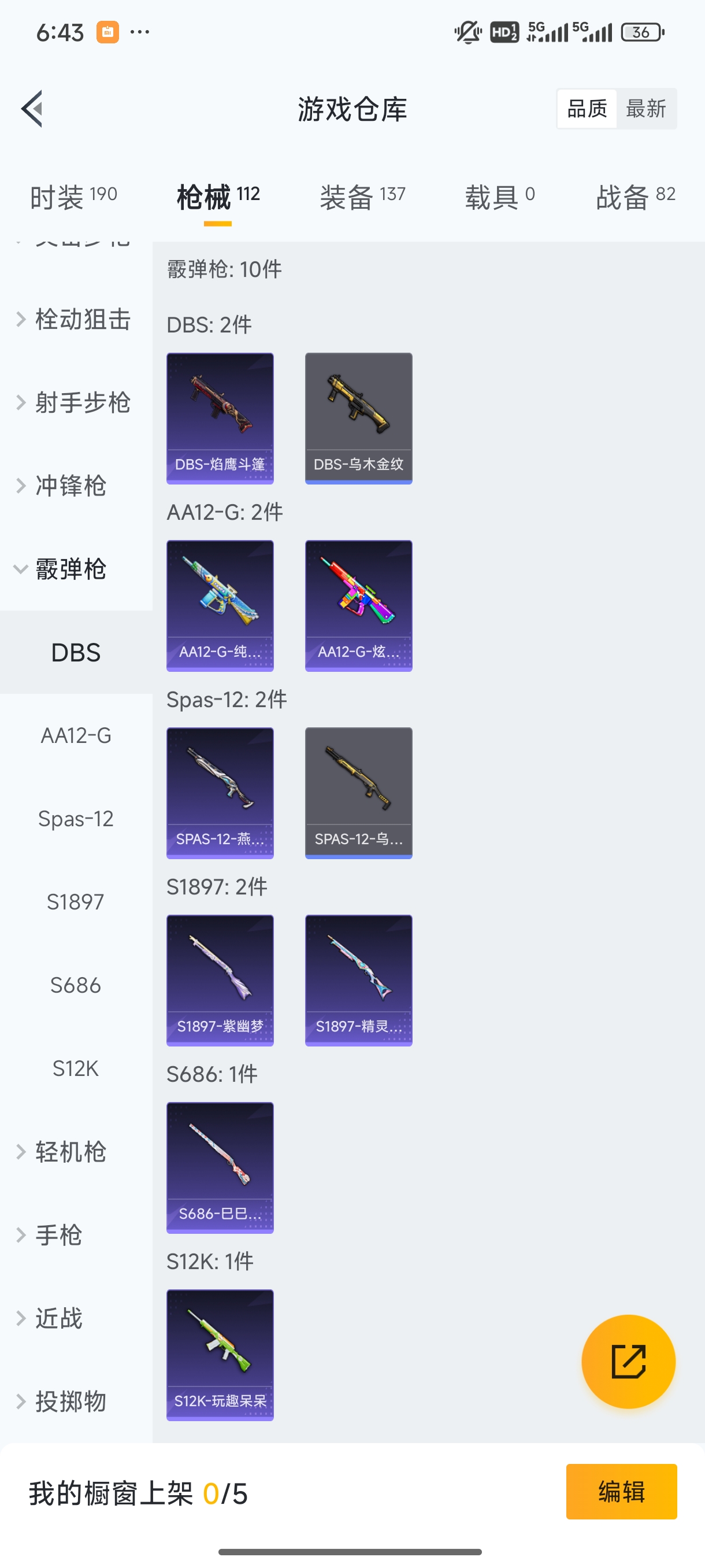This screenshot has width=705, height=1568.
Task: Tap 编辑 to edit my showcase
Action: pyautogui.click(x=621, y=1491)
